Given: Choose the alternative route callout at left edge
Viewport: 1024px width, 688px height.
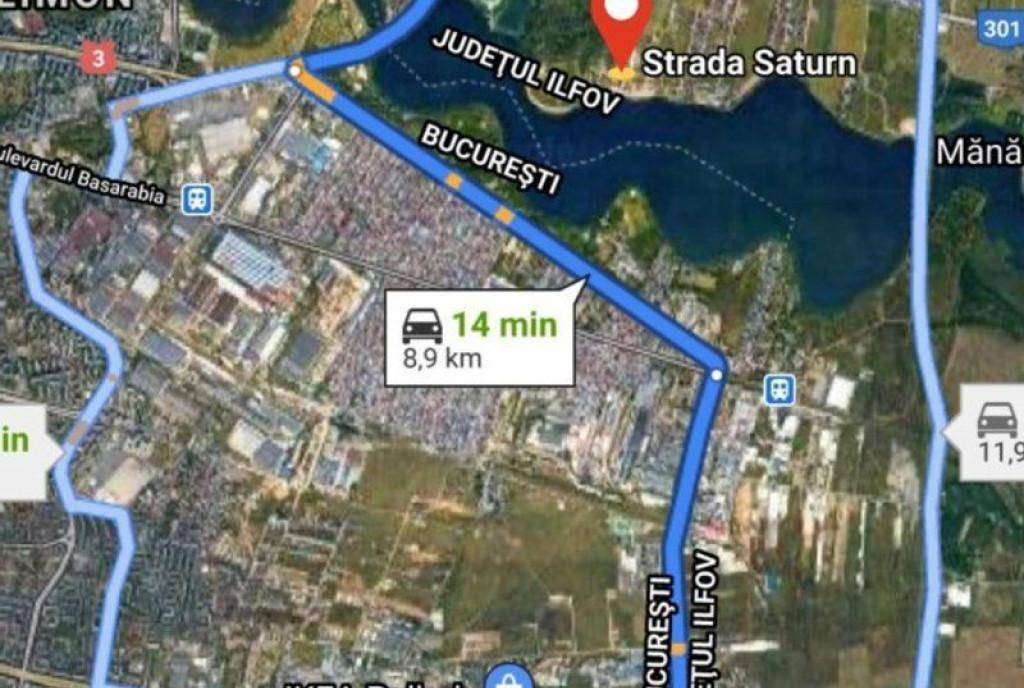Looking at the screenshot, I should tap(20, 452).
